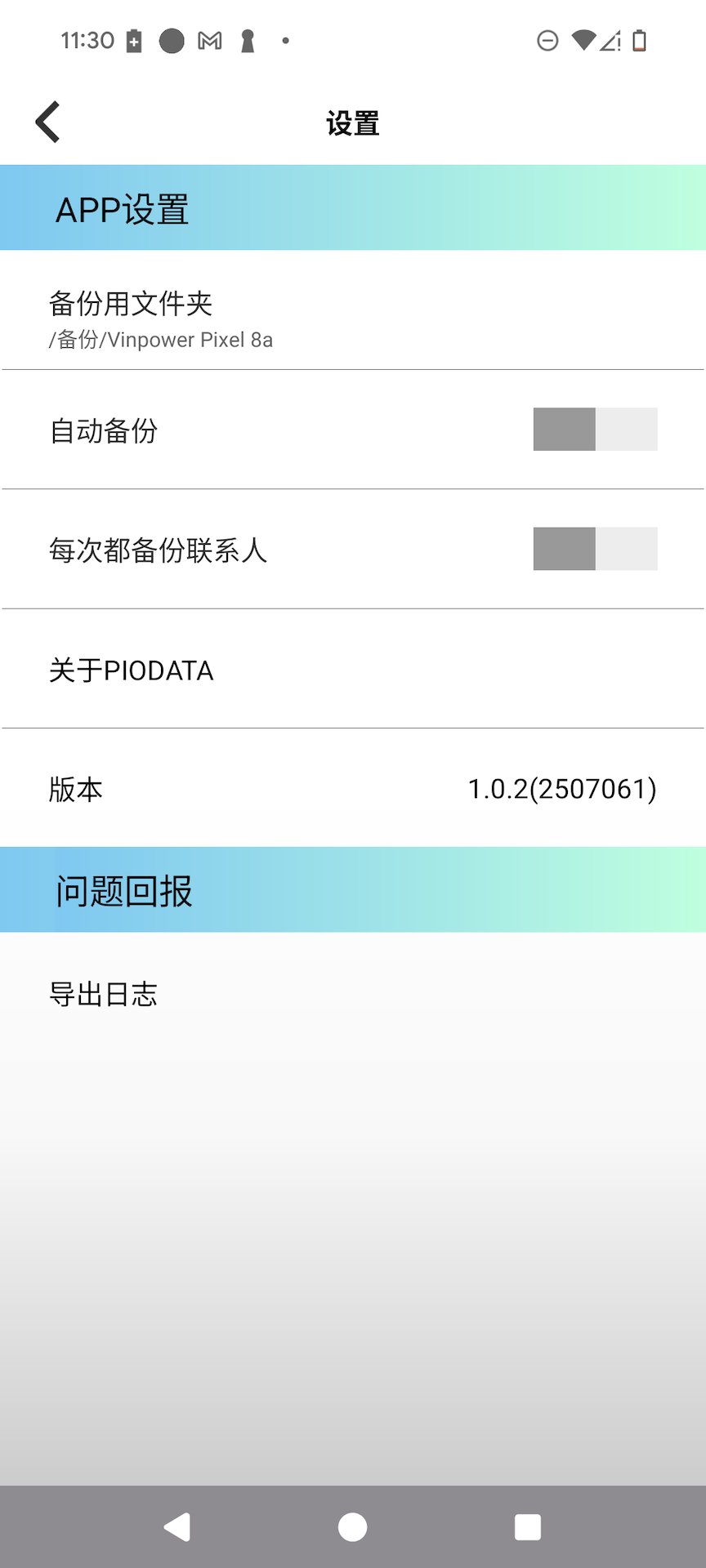Tap the /备份/Vinpower Pixel 8a path text
Viewport: 706px width, 1568px height.
[160, 341]
